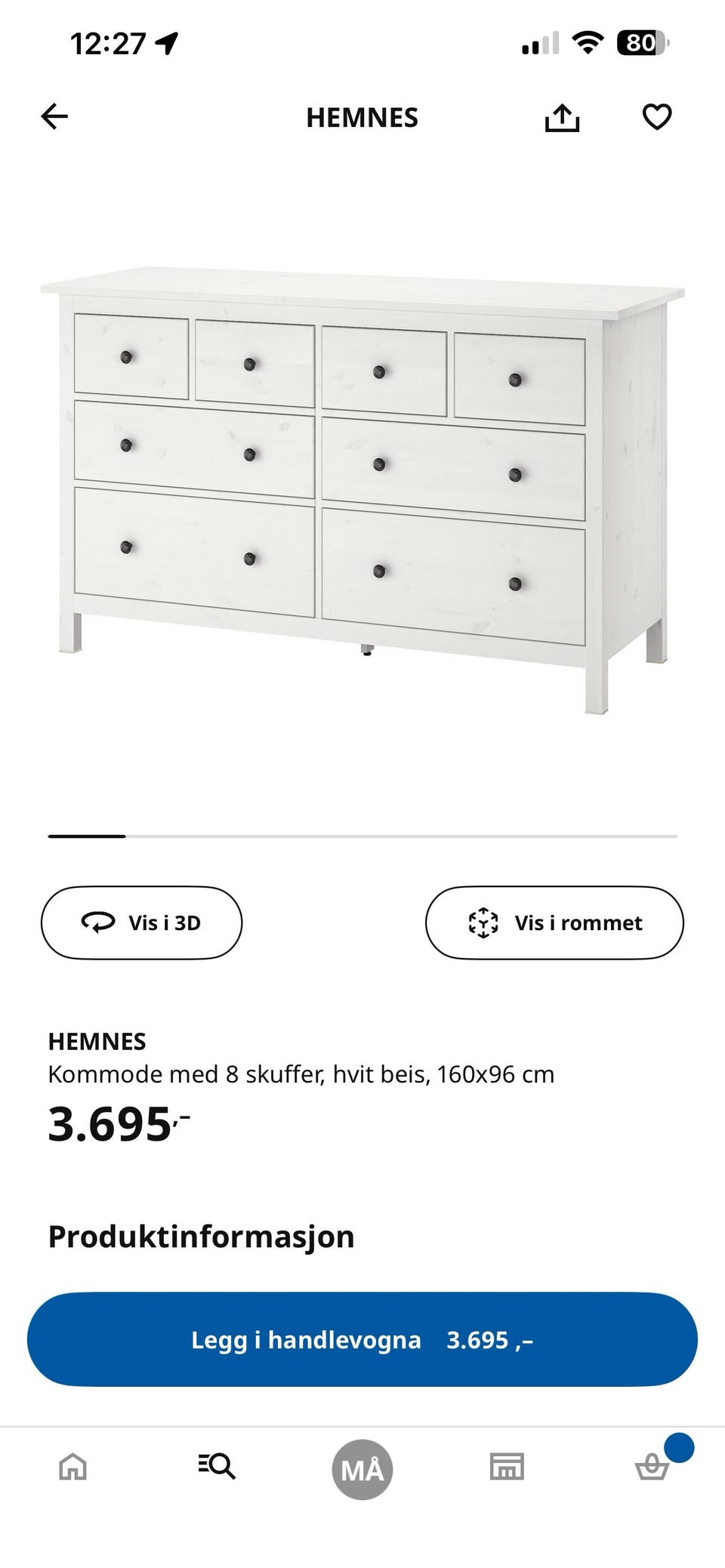Tap the AR icon inside Vis i rommet
This screenshot has height=1568, width=725.
[x=482, y=922]
